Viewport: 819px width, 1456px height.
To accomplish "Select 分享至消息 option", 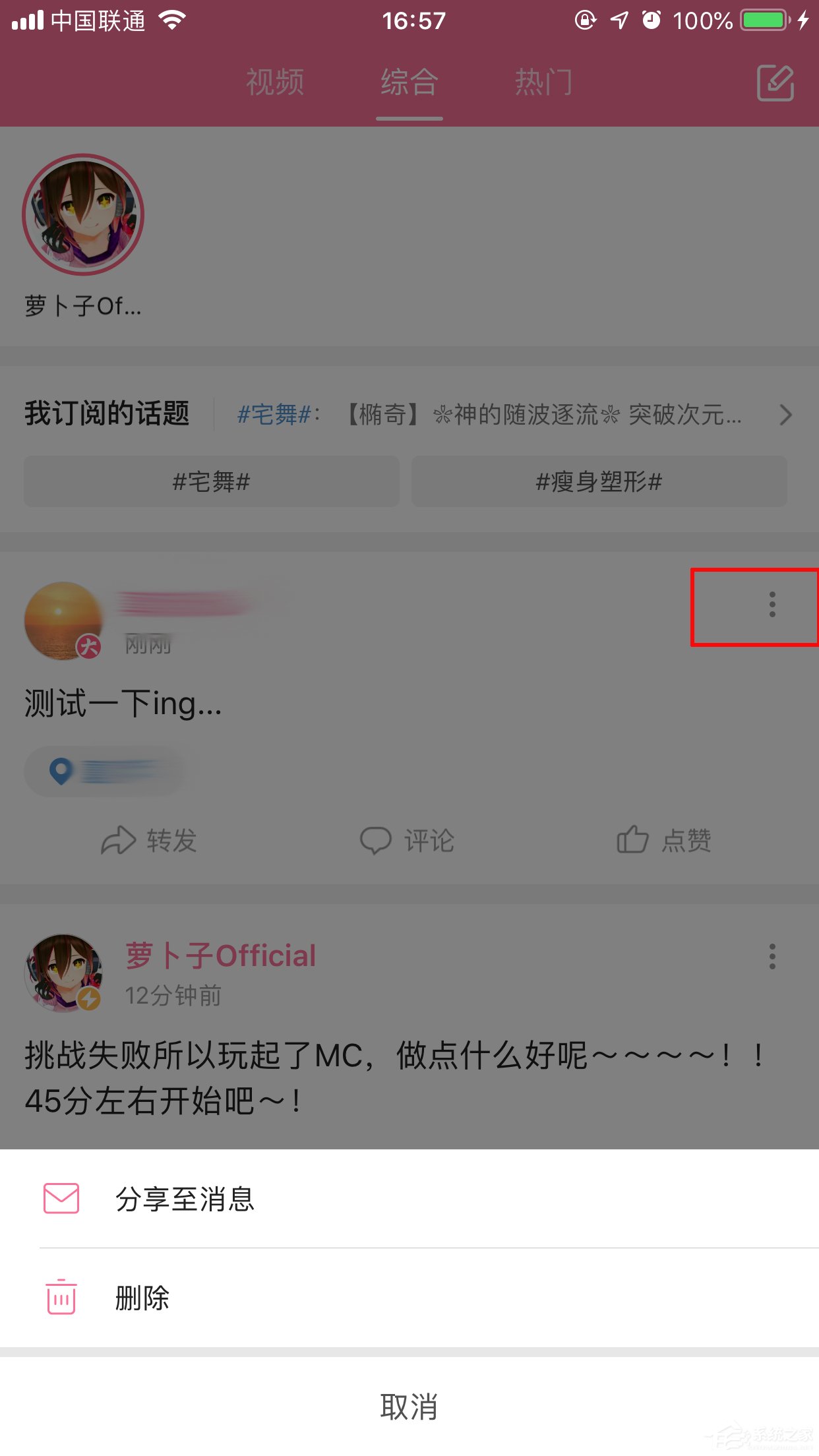I will (185, 1199).
